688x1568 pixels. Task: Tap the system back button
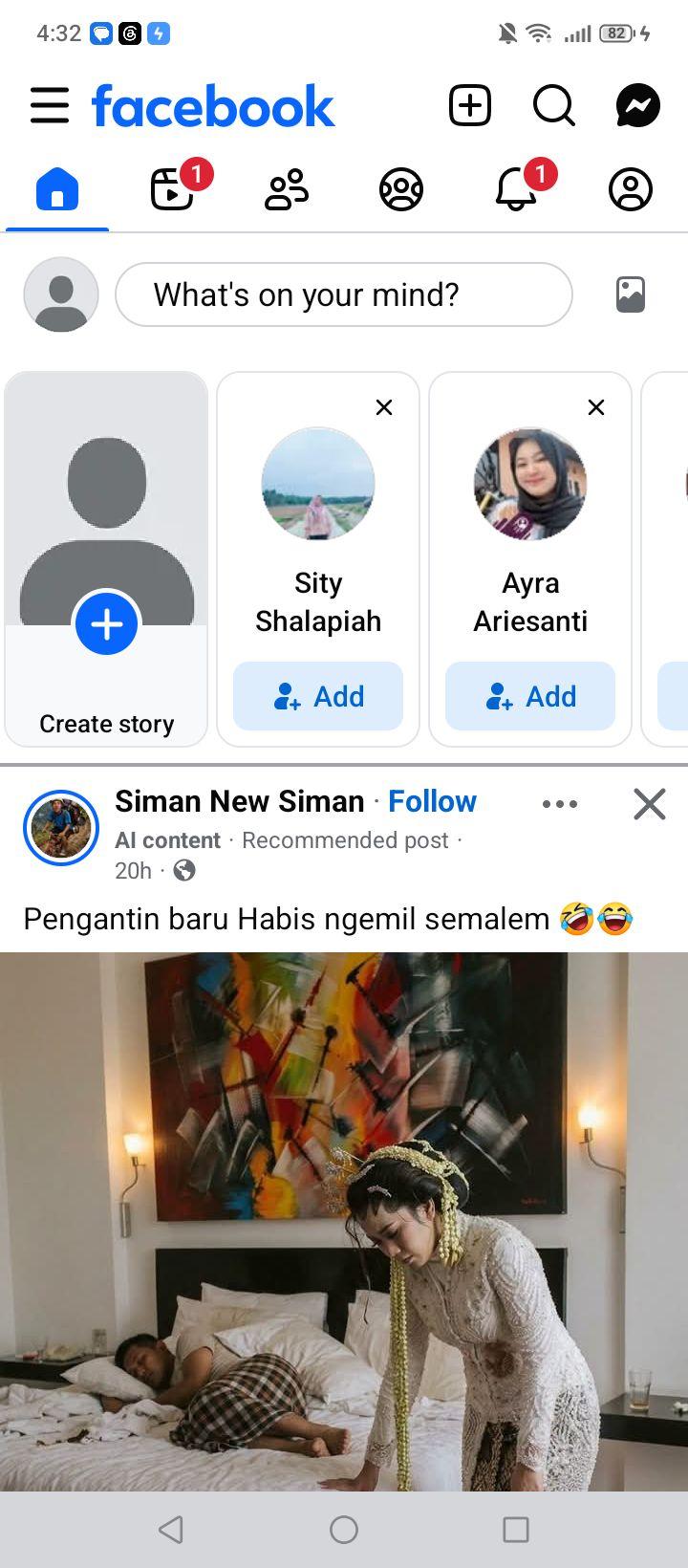tap(171, 1530)
